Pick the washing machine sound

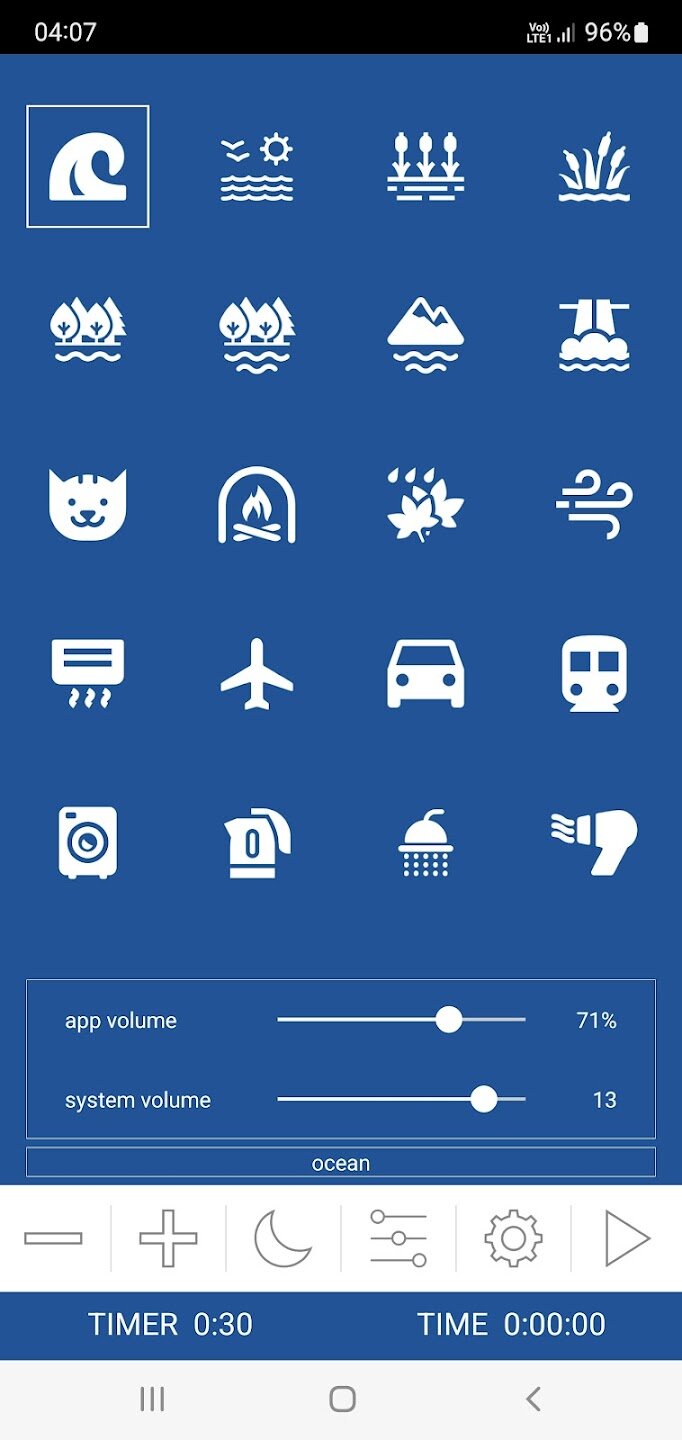pyautogui.click(x=88, y=842)
